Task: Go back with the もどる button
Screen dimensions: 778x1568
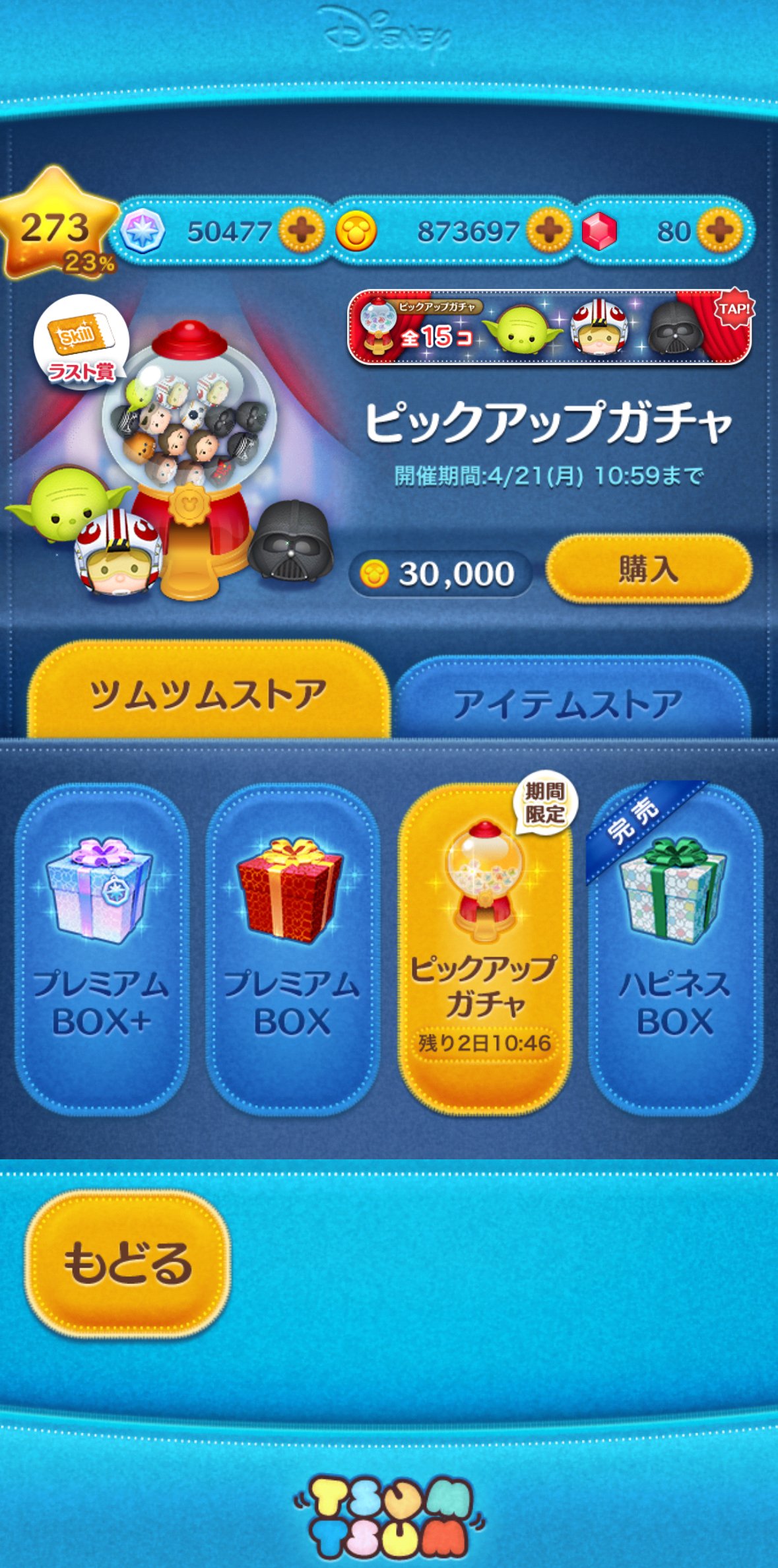Action: coord(127,1263)
